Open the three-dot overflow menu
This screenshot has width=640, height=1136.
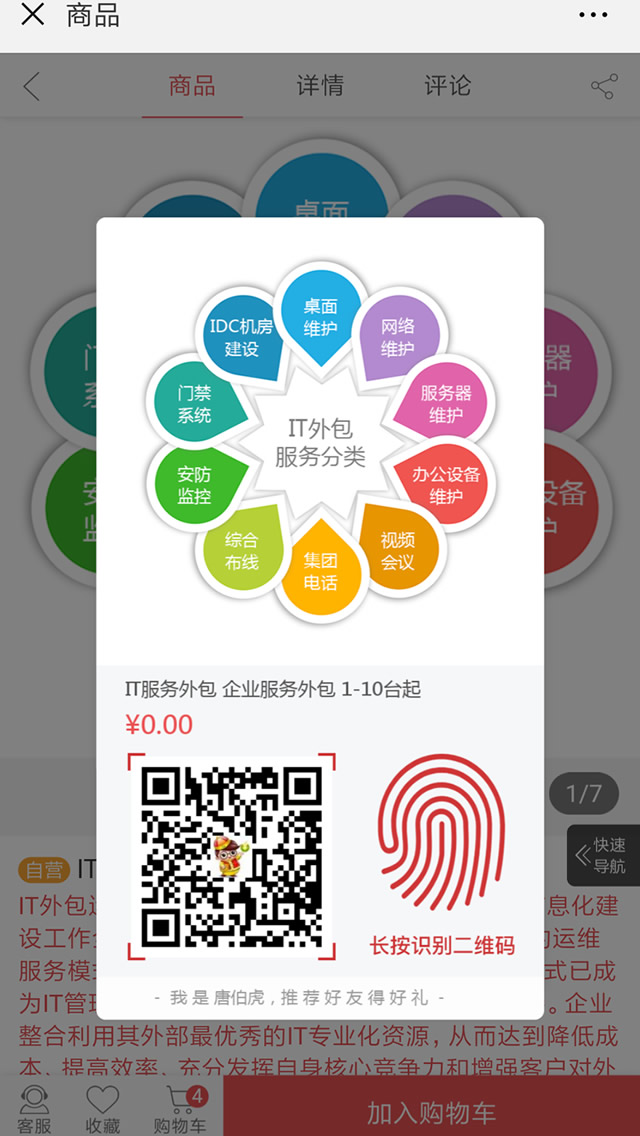(593, 16)
